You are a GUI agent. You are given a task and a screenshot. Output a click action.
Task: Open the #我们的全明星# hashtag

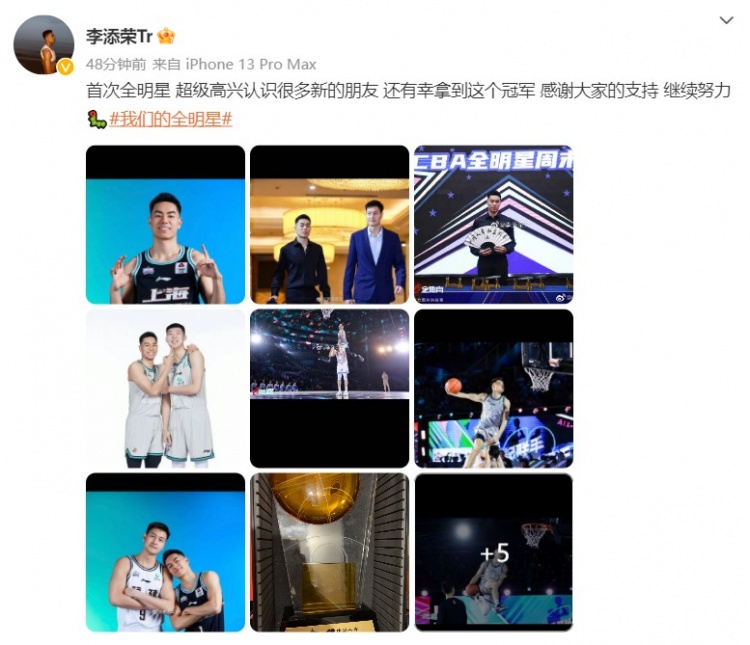pyautogui.click(x=170, y=119)
